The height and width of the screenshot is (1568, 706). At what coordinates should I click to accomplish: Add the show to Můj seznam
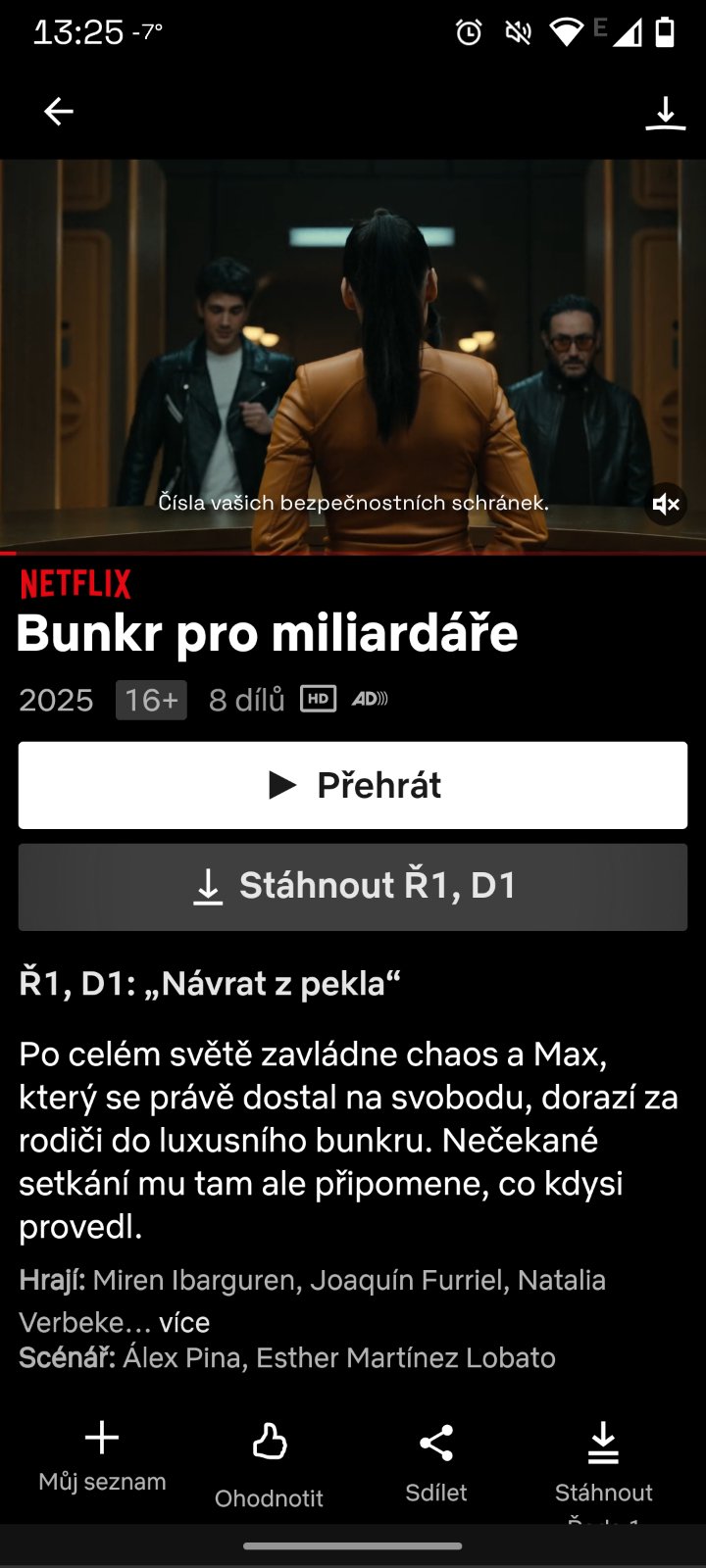pyautogui.click(x=102, y=1455)
